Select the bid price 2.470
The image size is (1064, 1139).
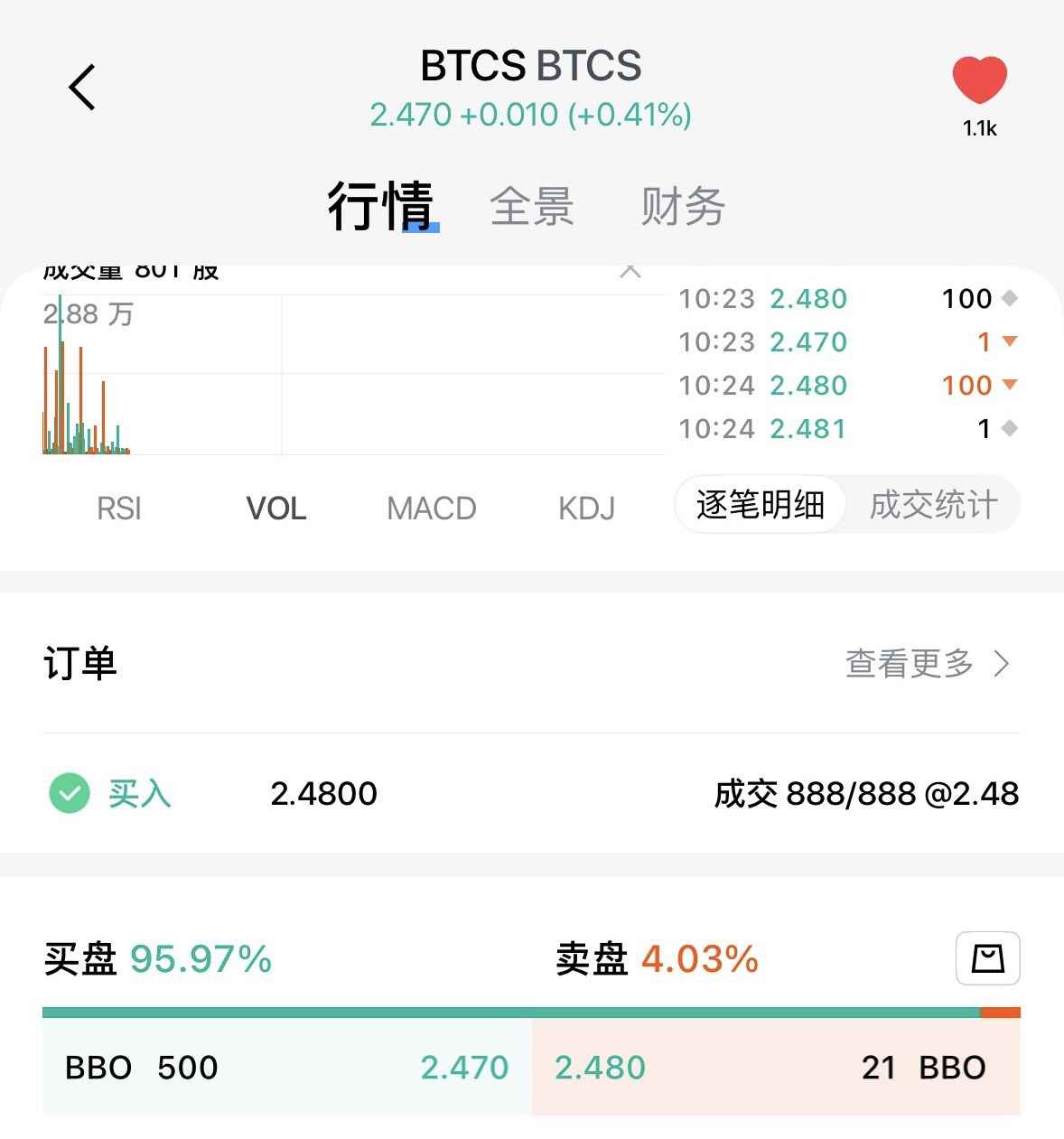pyautogui.click(x=464, y=1068)
